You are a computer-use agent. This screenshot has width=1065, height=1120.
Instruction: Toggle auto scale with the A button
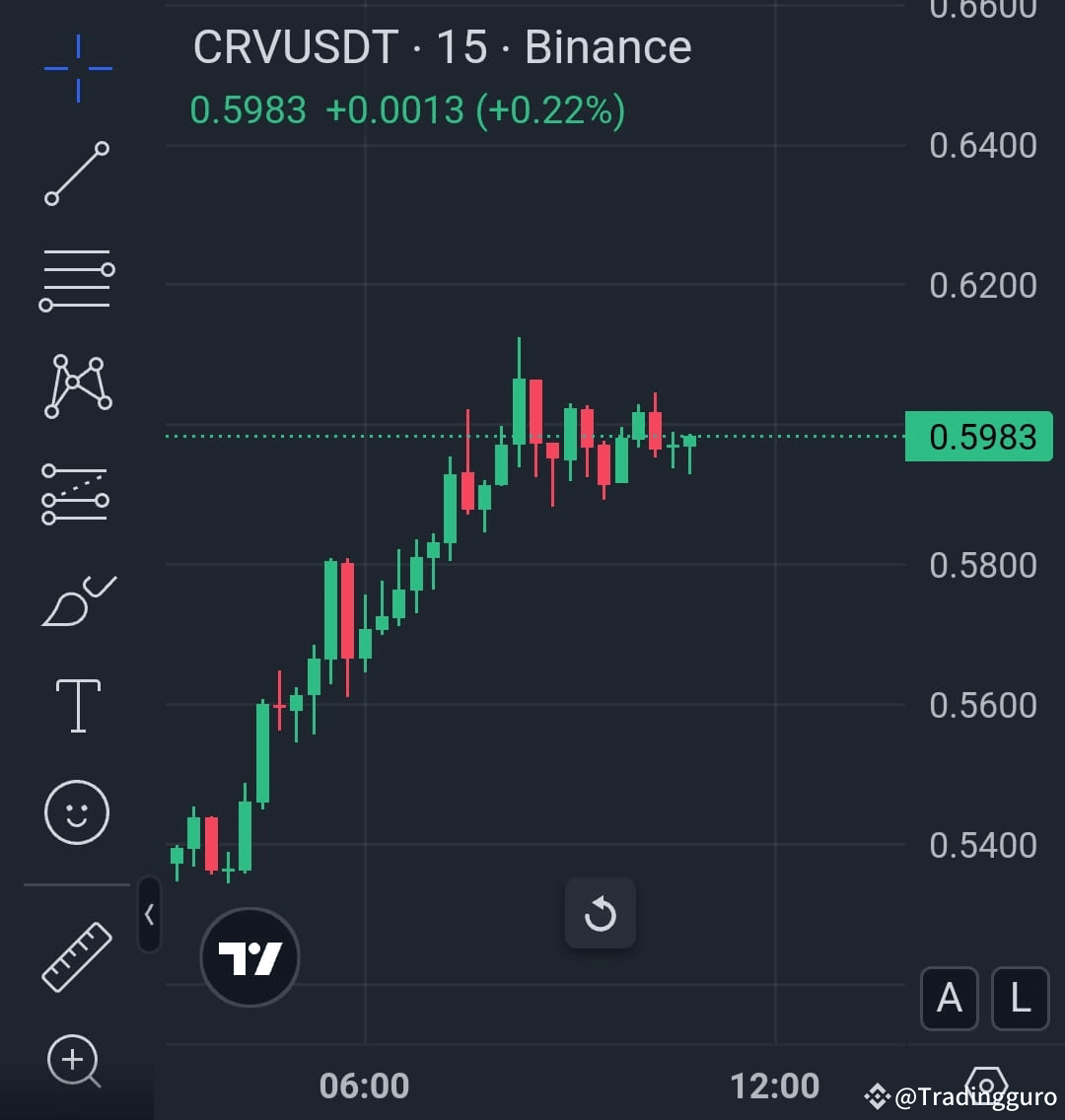pos(949,999)
